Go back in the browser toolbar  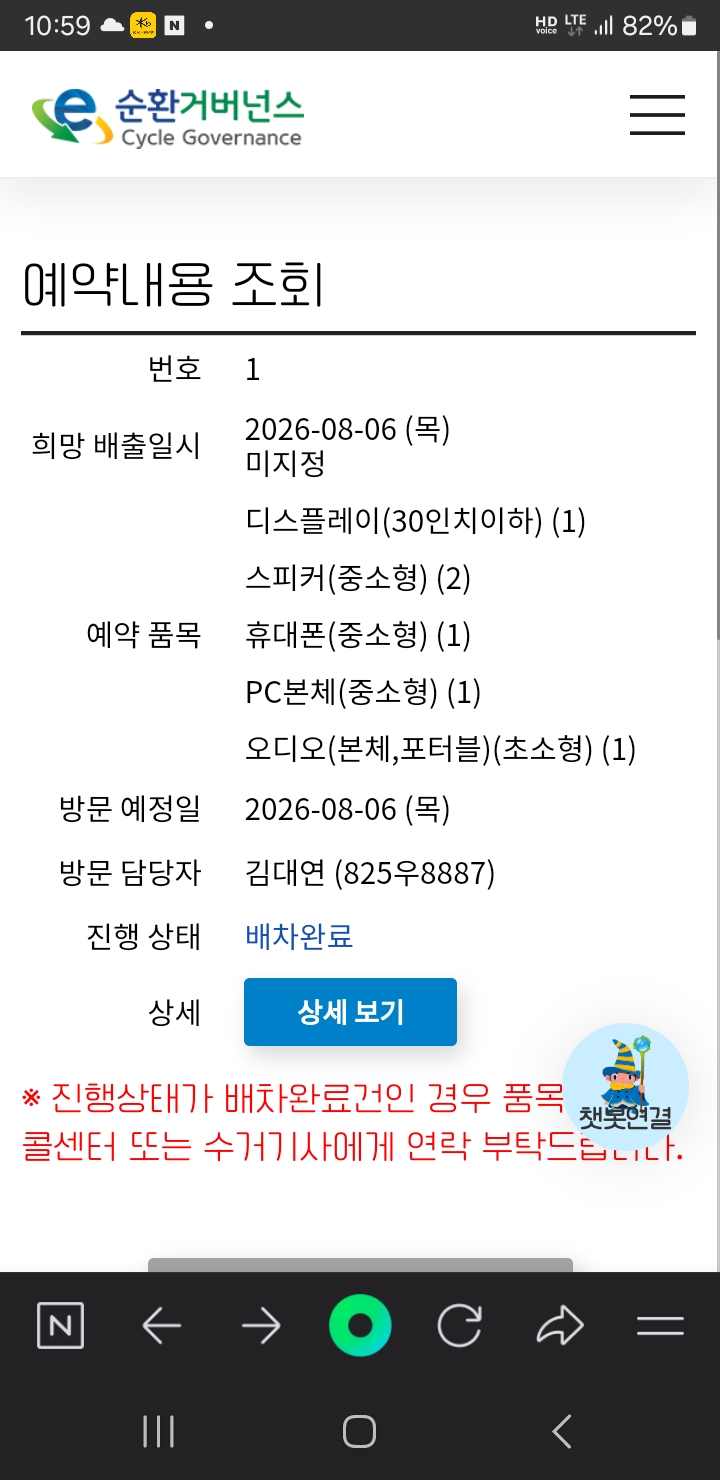161,1327
